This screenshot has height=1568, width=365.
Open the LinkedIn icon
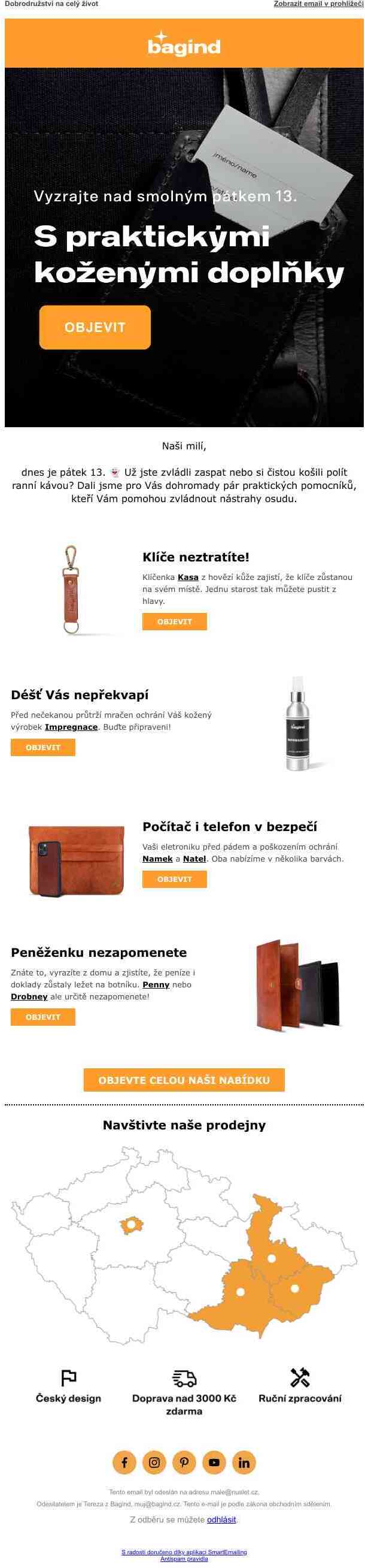click(x=244, y=1462)
